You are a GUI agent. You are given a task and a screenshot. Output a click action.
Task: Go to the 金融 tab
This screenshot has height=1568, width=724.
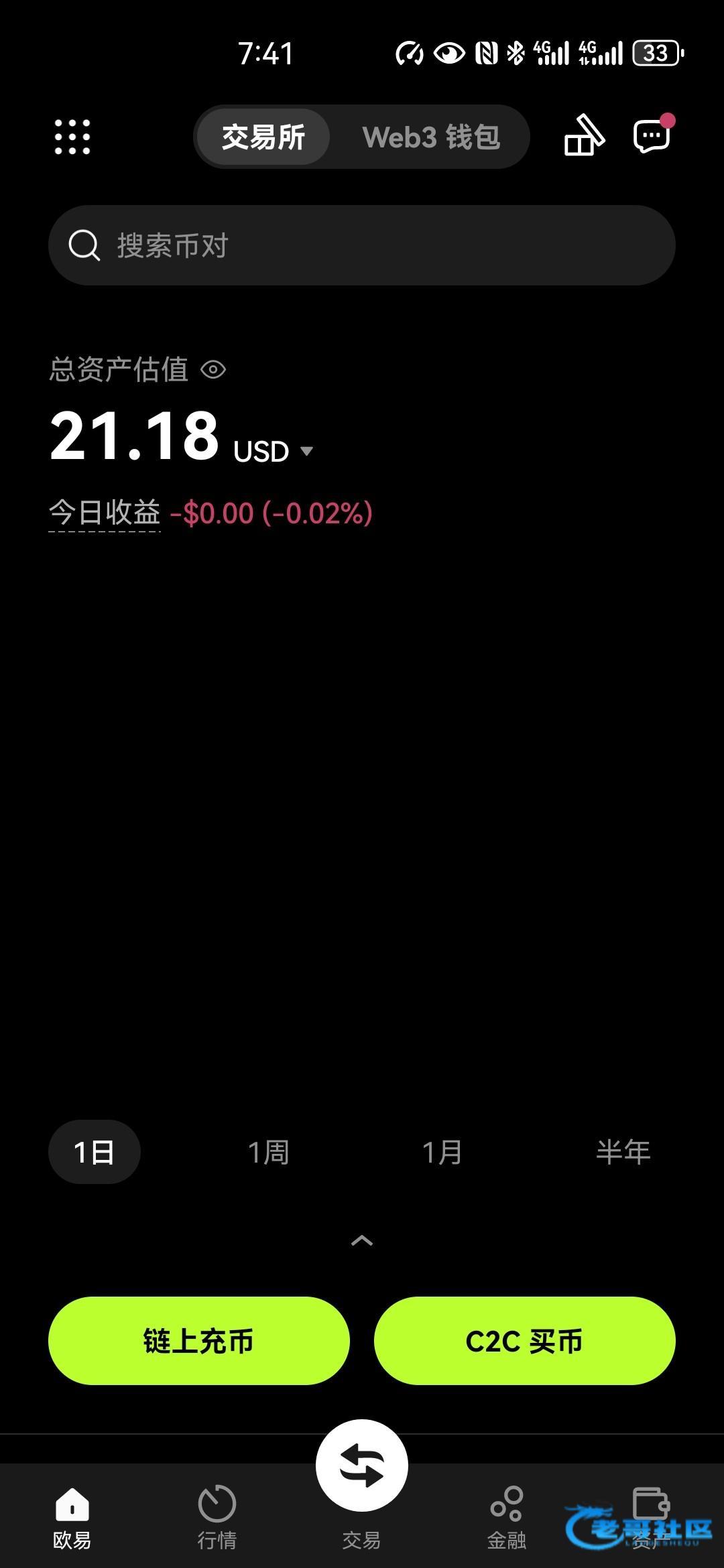[x=507, y=1517]
